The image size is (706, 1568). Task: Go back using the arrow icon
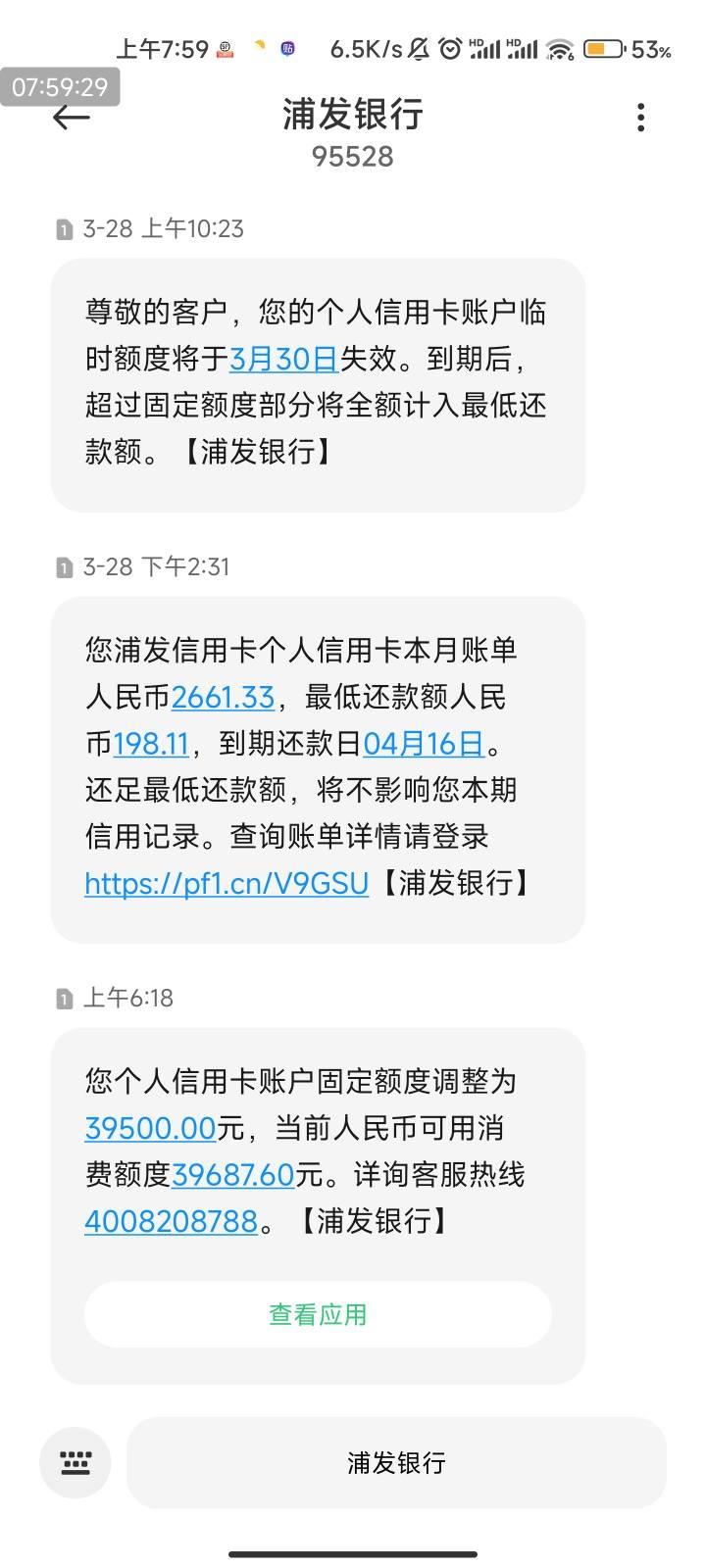click(x=71, y=118)
